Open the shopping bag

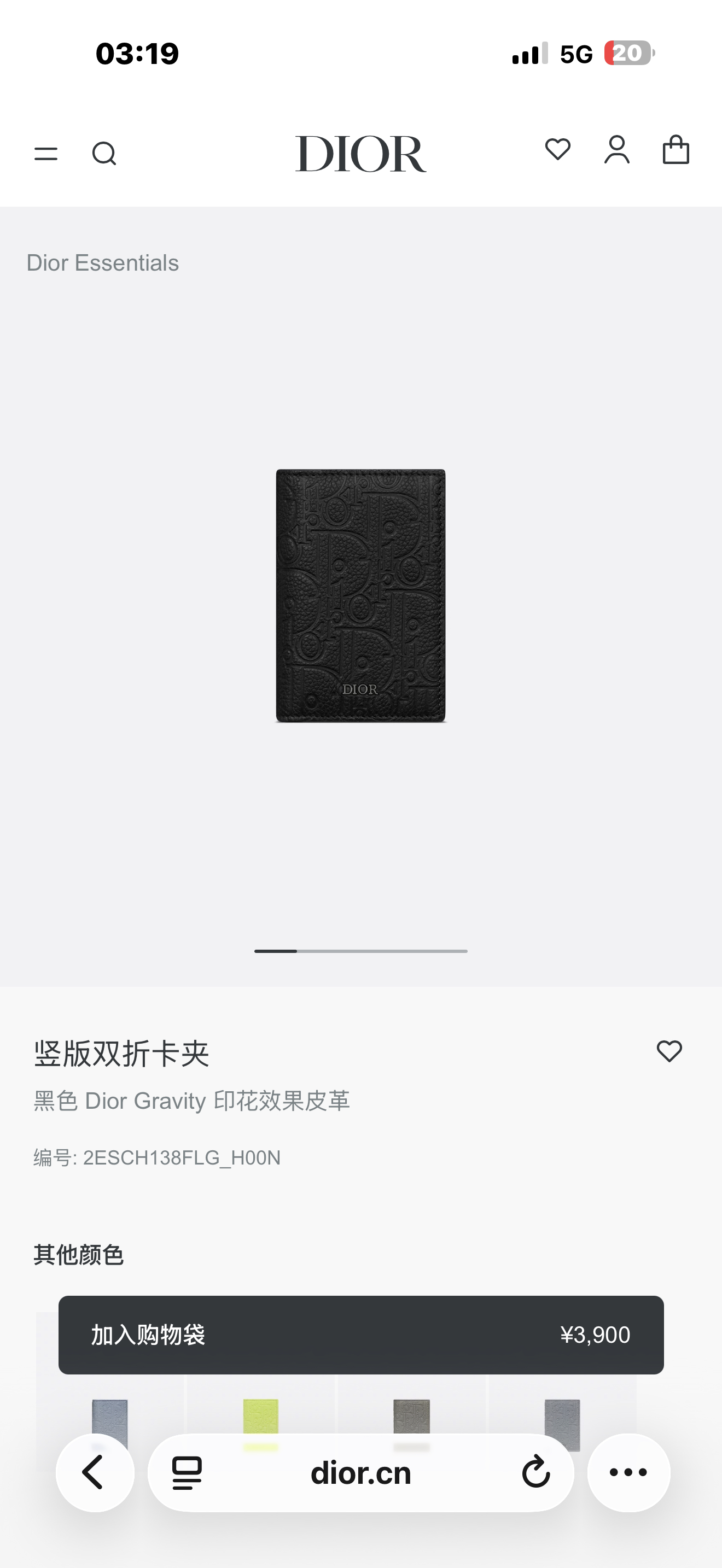[676, 150]
